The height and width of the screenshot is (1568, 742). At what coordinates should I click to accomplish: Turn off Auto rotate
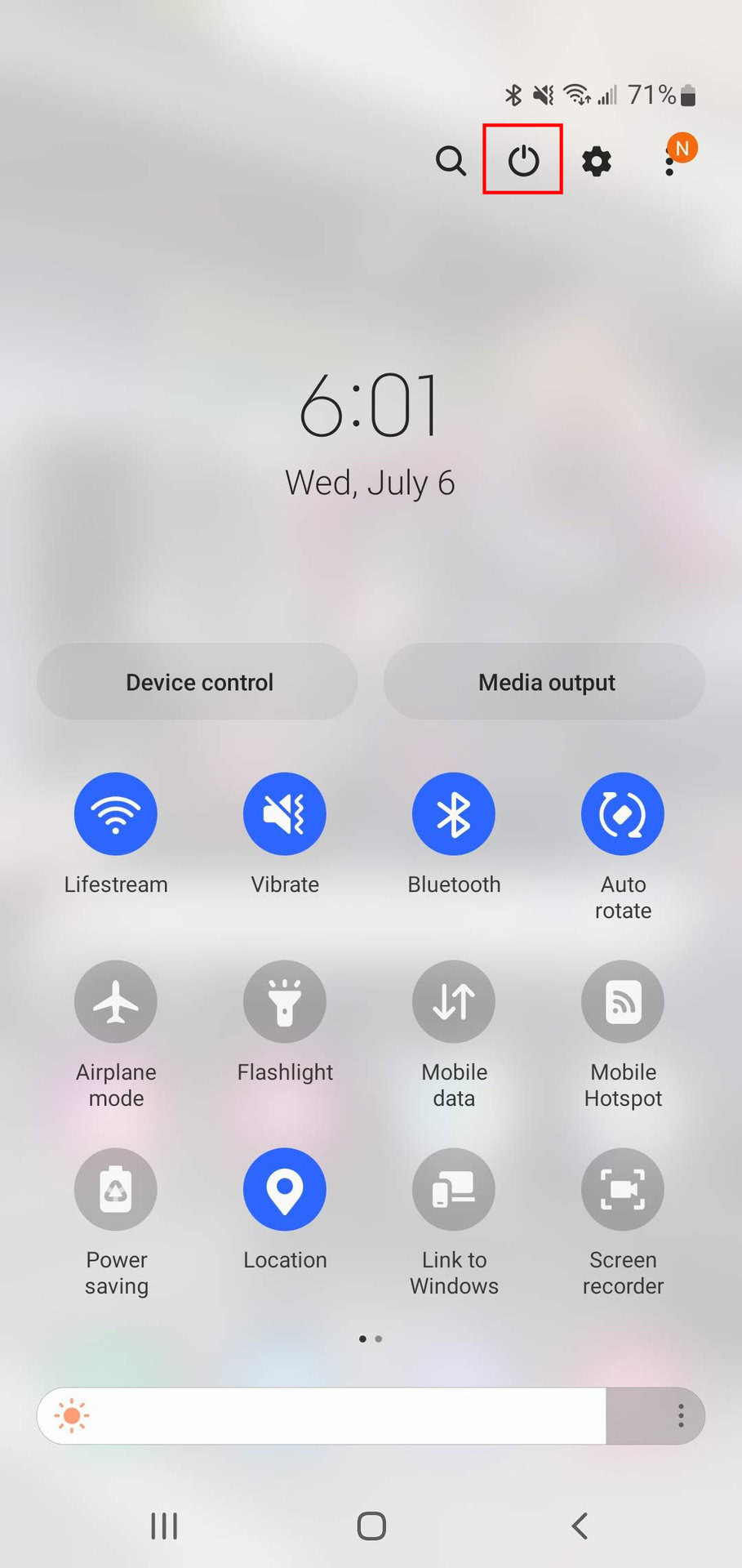(623, 814)
